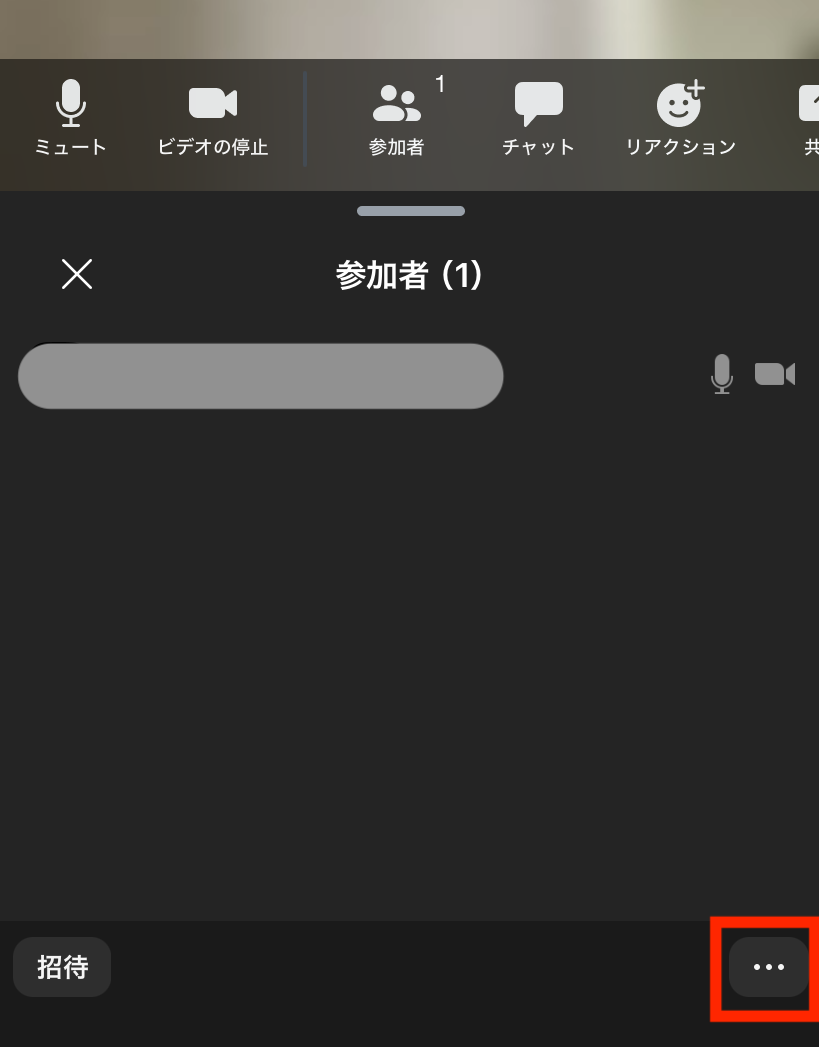Open 参加者 in the toolbar
819x1047 pixels.
coord(397,118)
